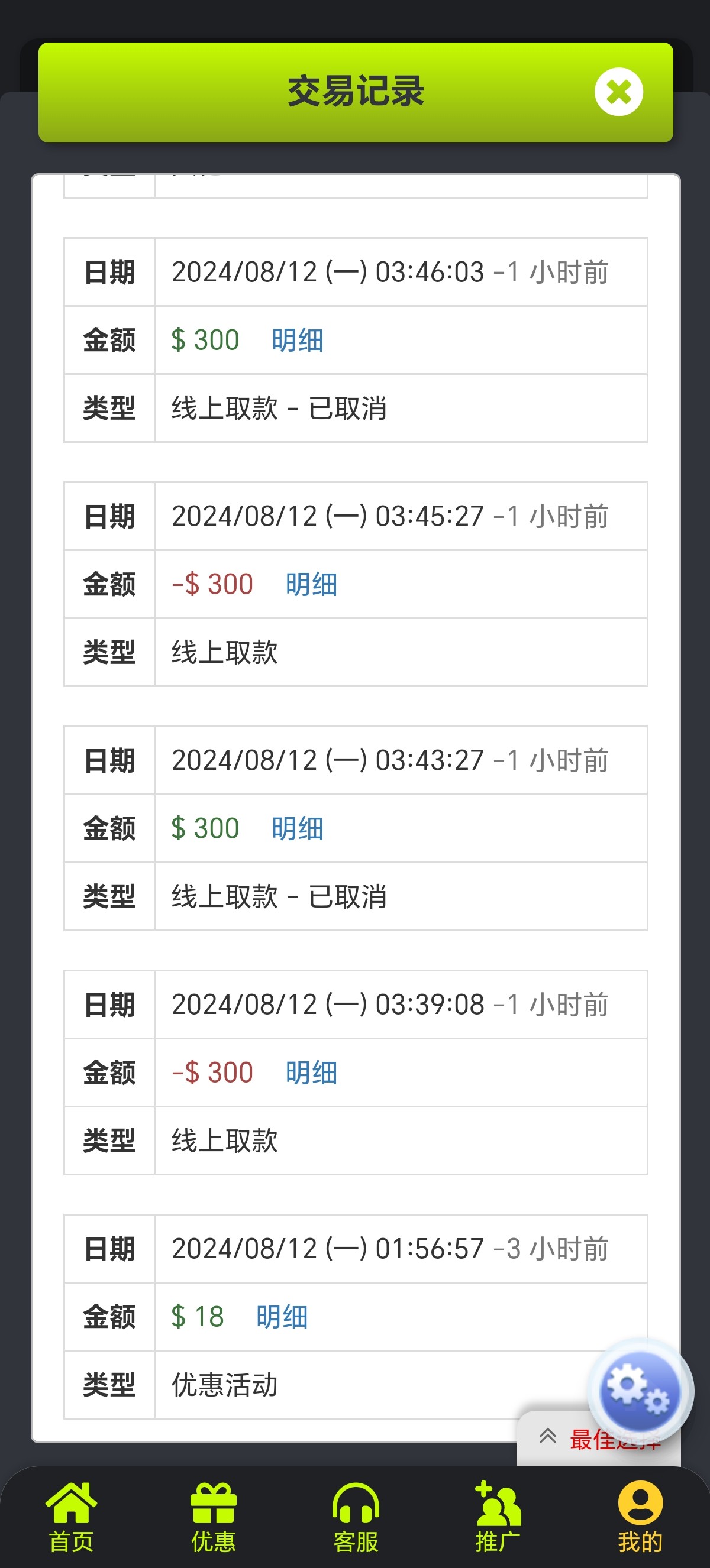Switch to the 推广 tab
The width and height of the screenshot is (710, 1568).
click(498, 1516)
